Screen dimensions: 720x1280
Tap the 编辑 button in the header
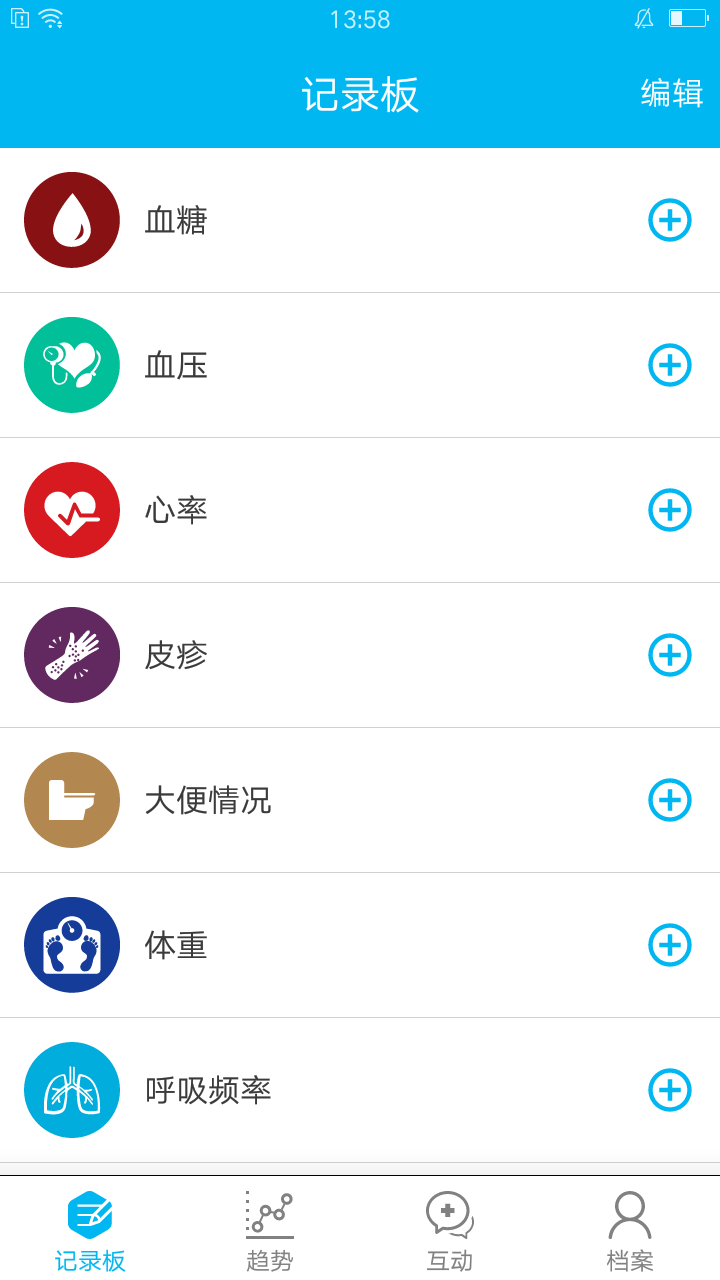[x=671, y=94]
